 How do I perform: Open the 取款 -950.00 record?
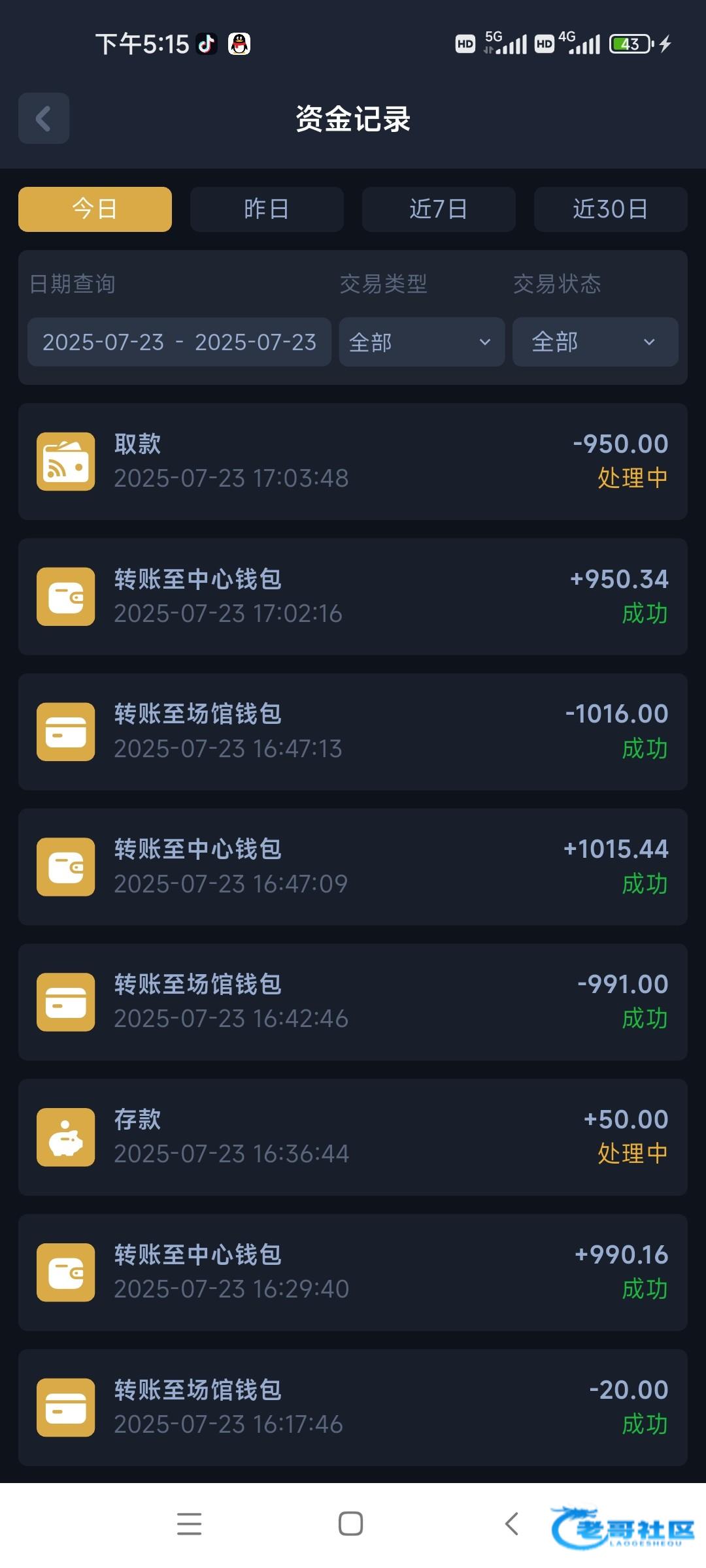tap(353, 461)
